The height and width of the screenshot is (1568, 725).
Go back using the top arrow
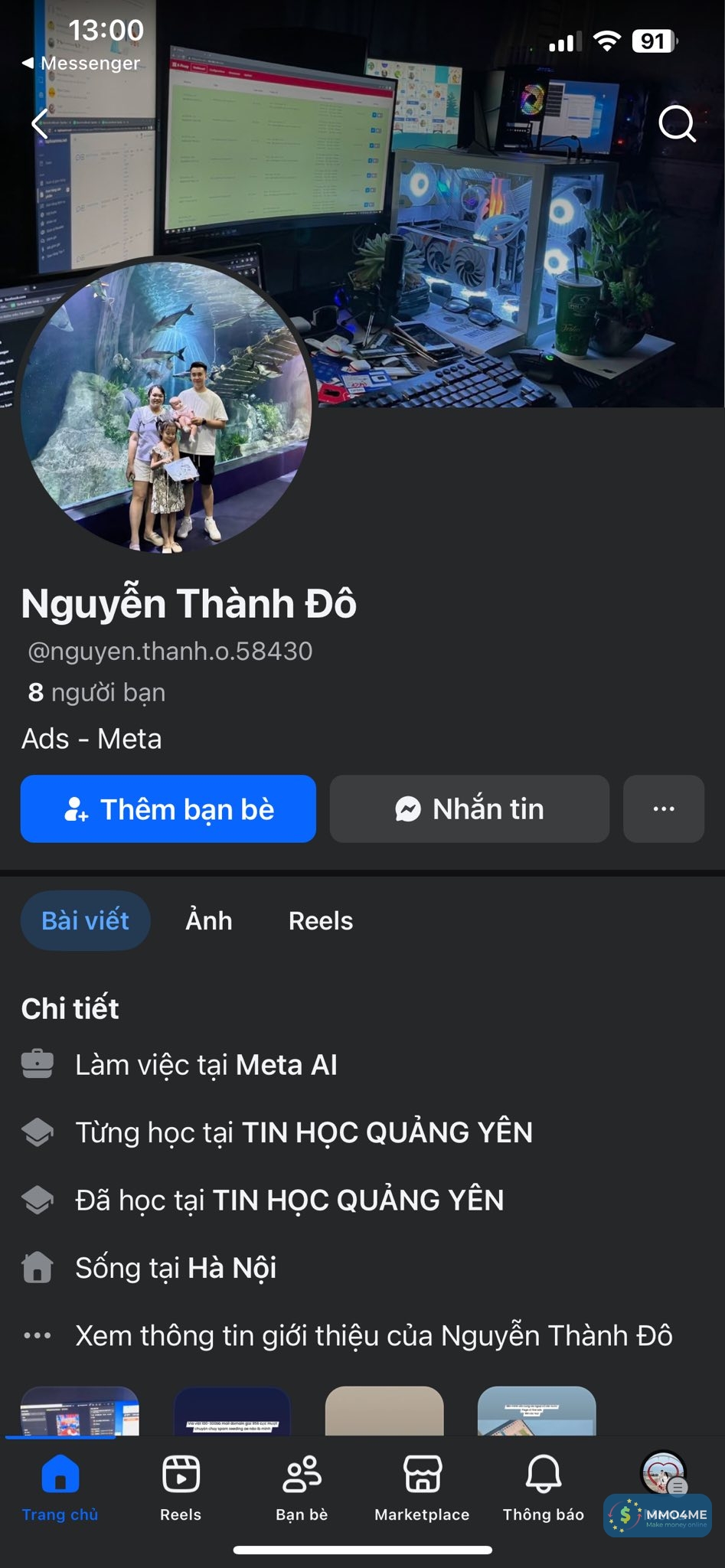[41, 123]
